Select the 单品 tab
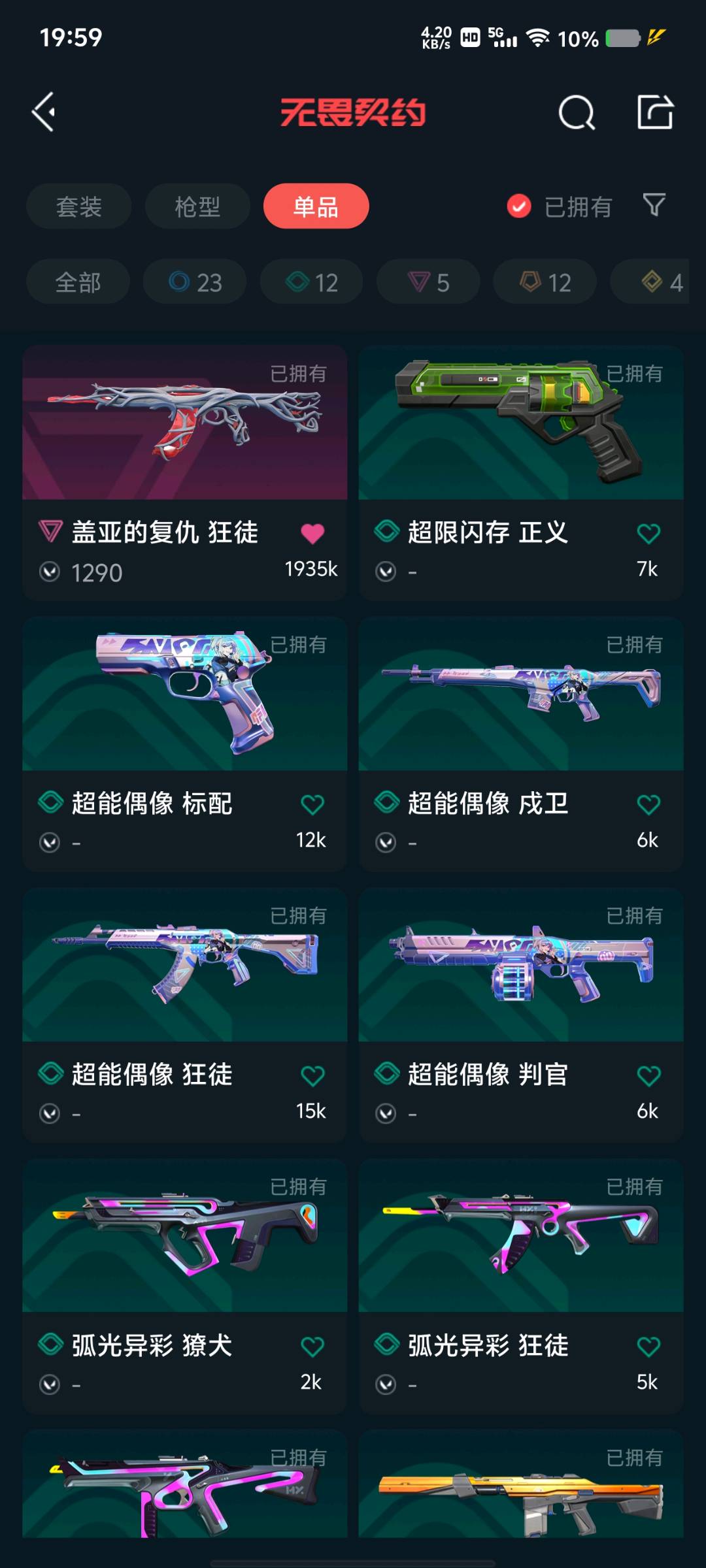706x1568 pixels. tap(316, 206)
